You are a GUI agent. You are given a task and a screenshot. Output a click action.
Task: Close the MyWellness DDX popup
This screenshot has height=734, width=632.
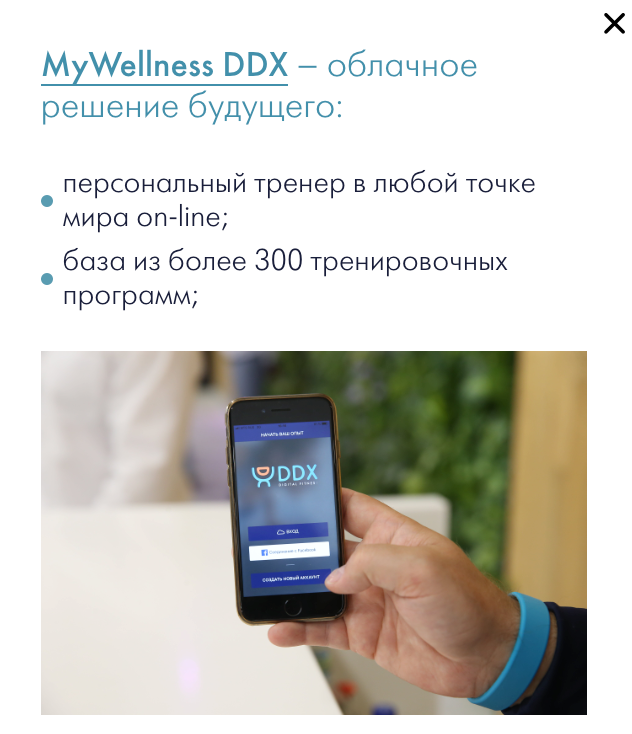(x=614, y=24)
